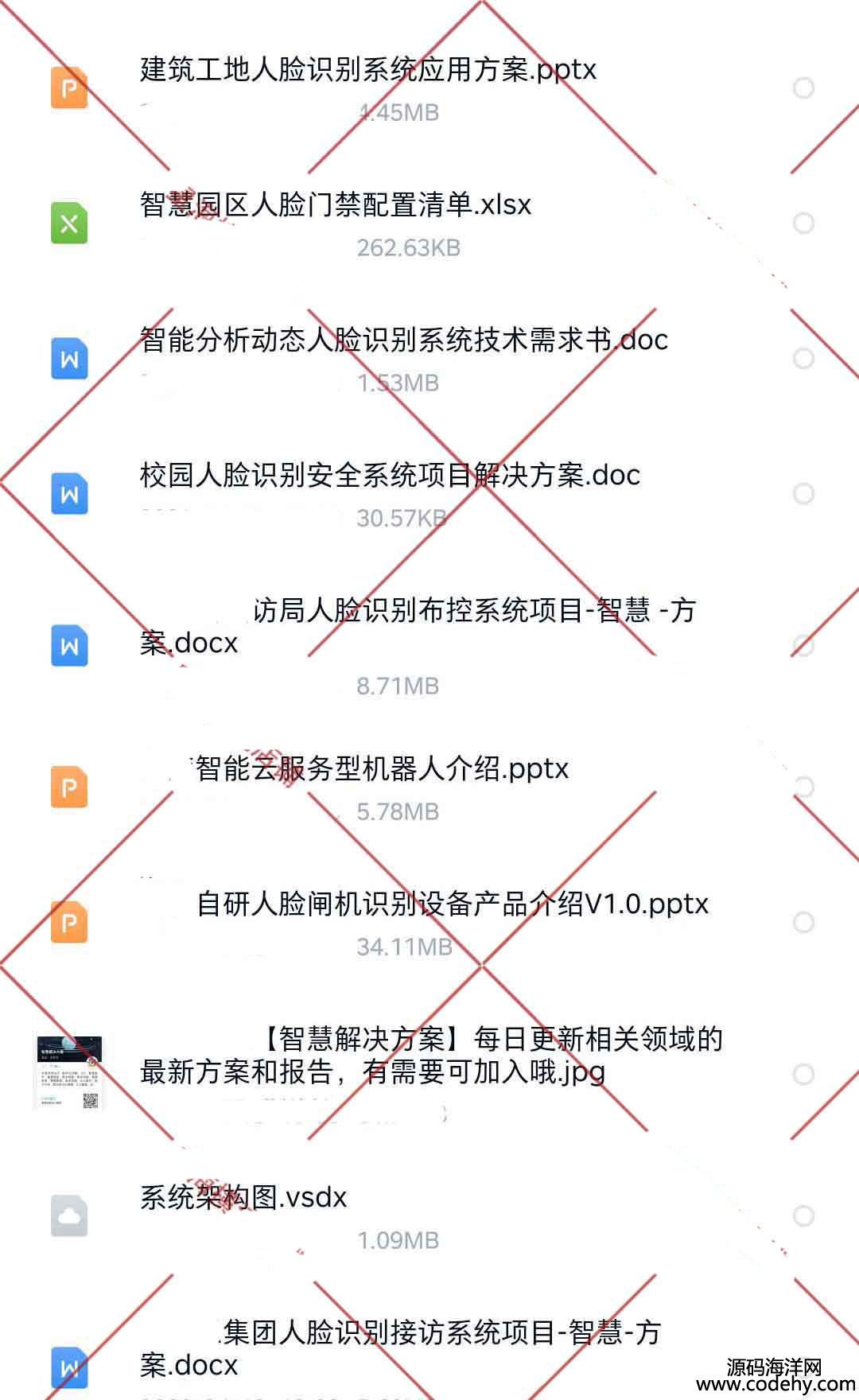Open 智能云服务型机器人介绍.pptx presentation
Viewport: 859px width, 1400px height.
382,769
